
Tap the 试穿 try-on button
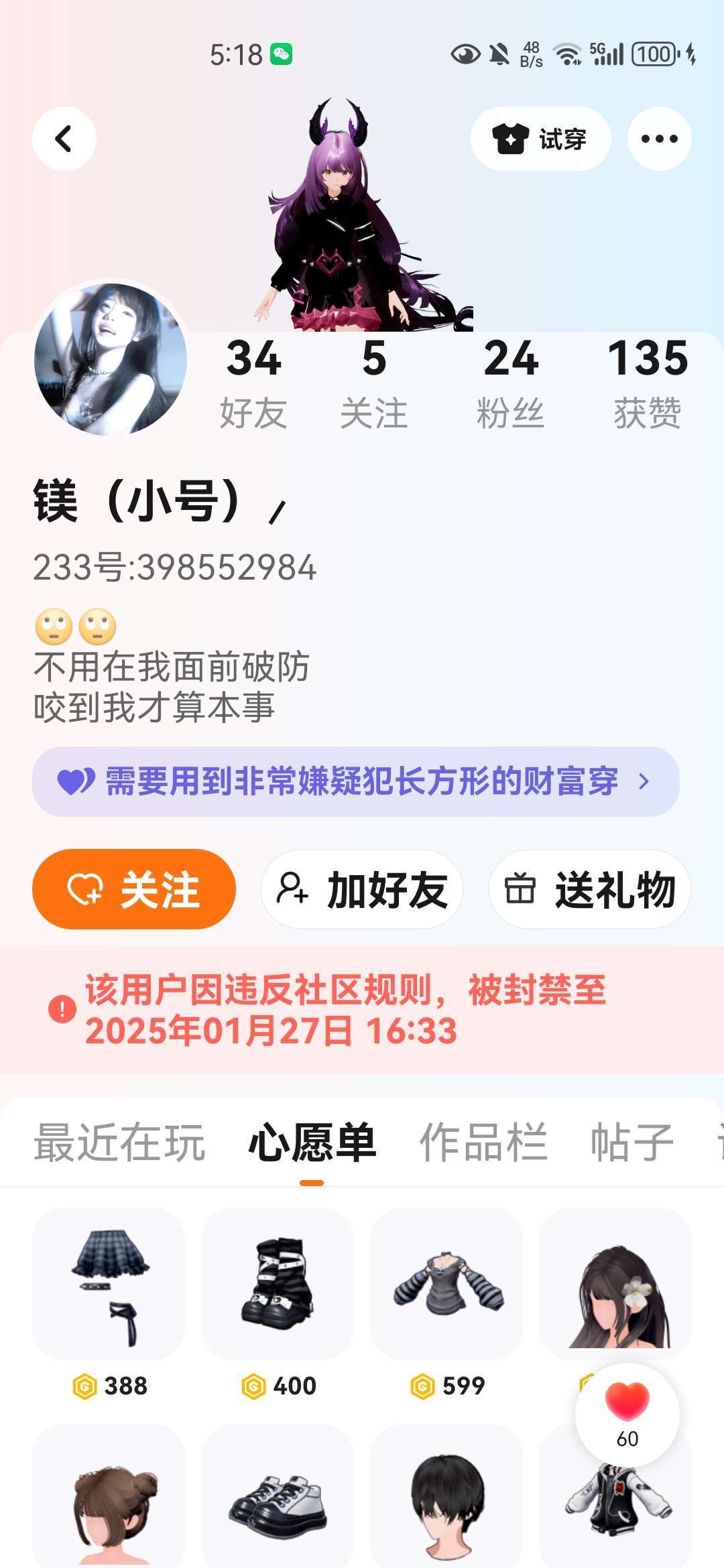point(540,139)
